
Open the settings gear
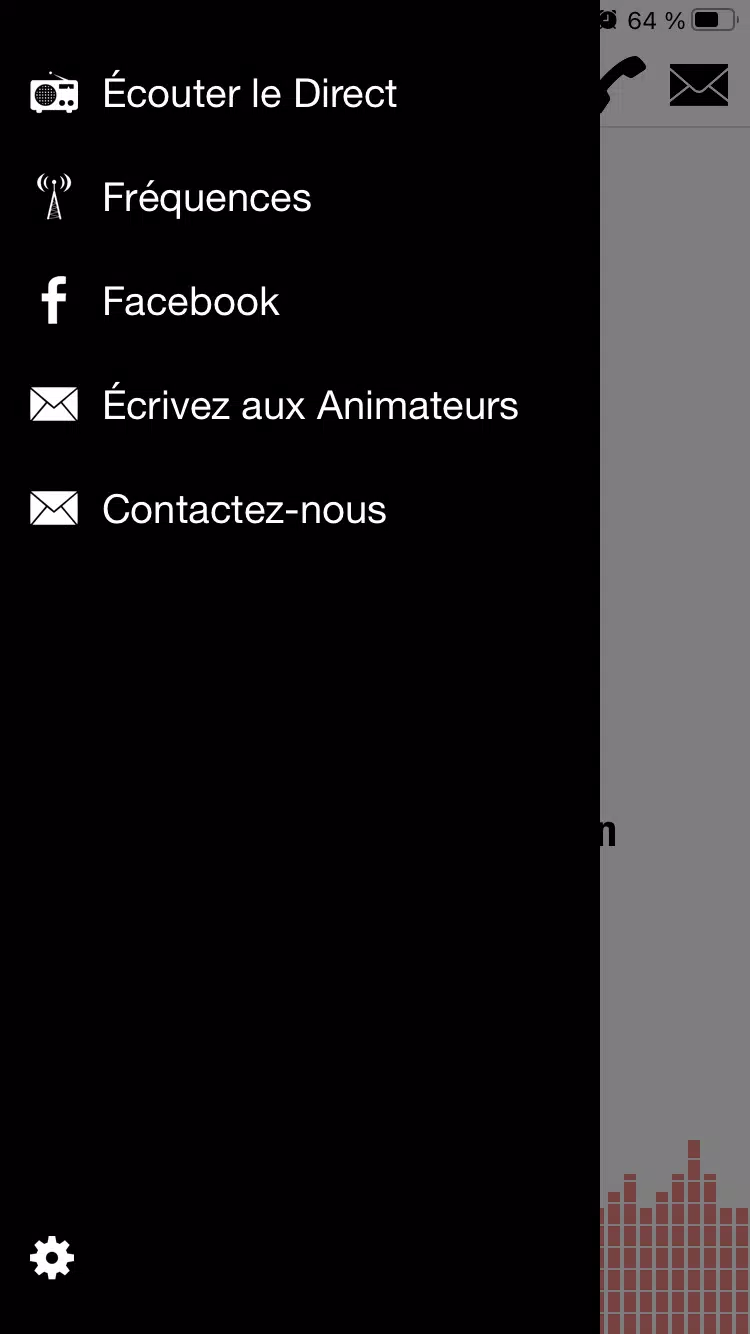coord(52,1257)
